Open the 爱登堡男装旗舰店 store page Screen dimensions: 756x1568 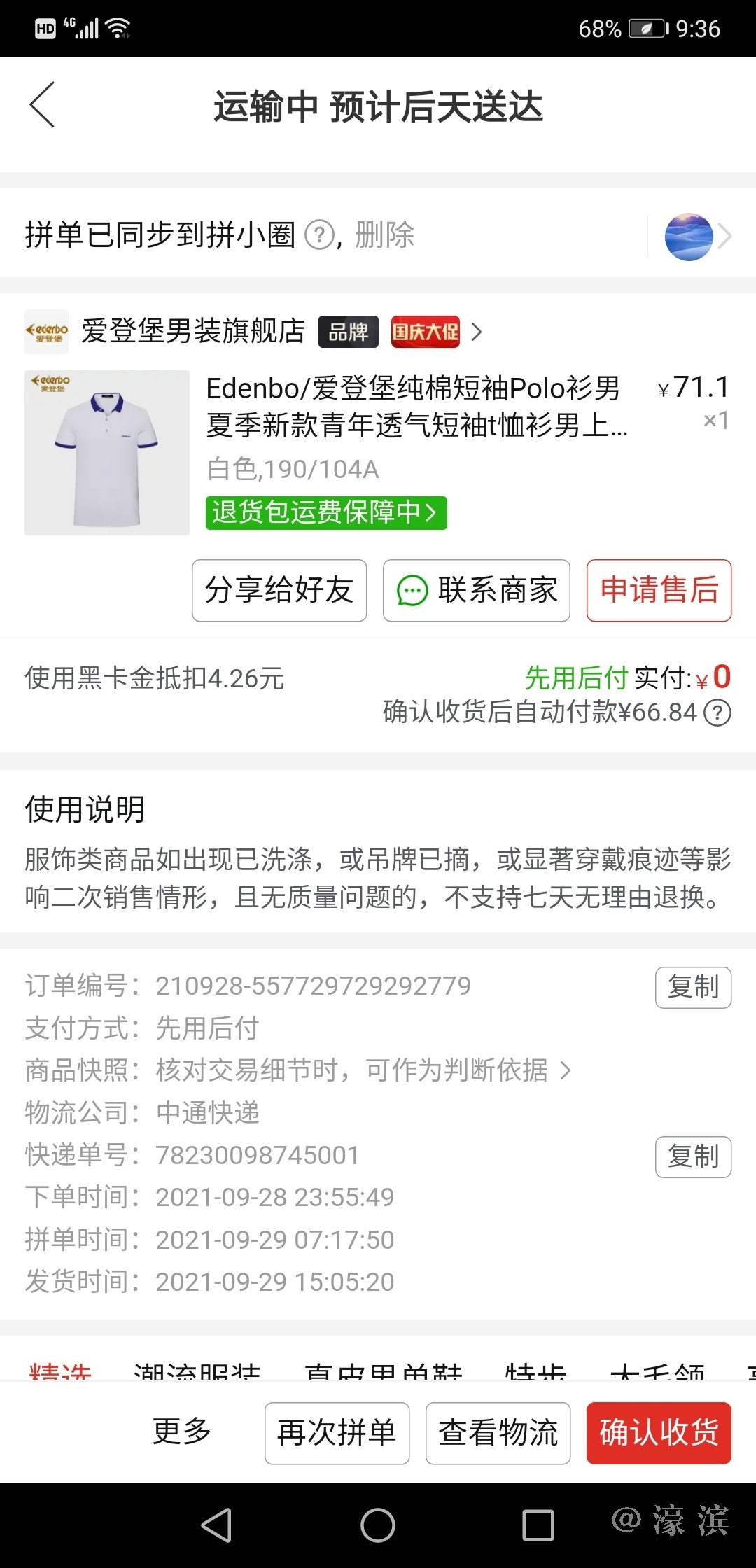point(193,331)
